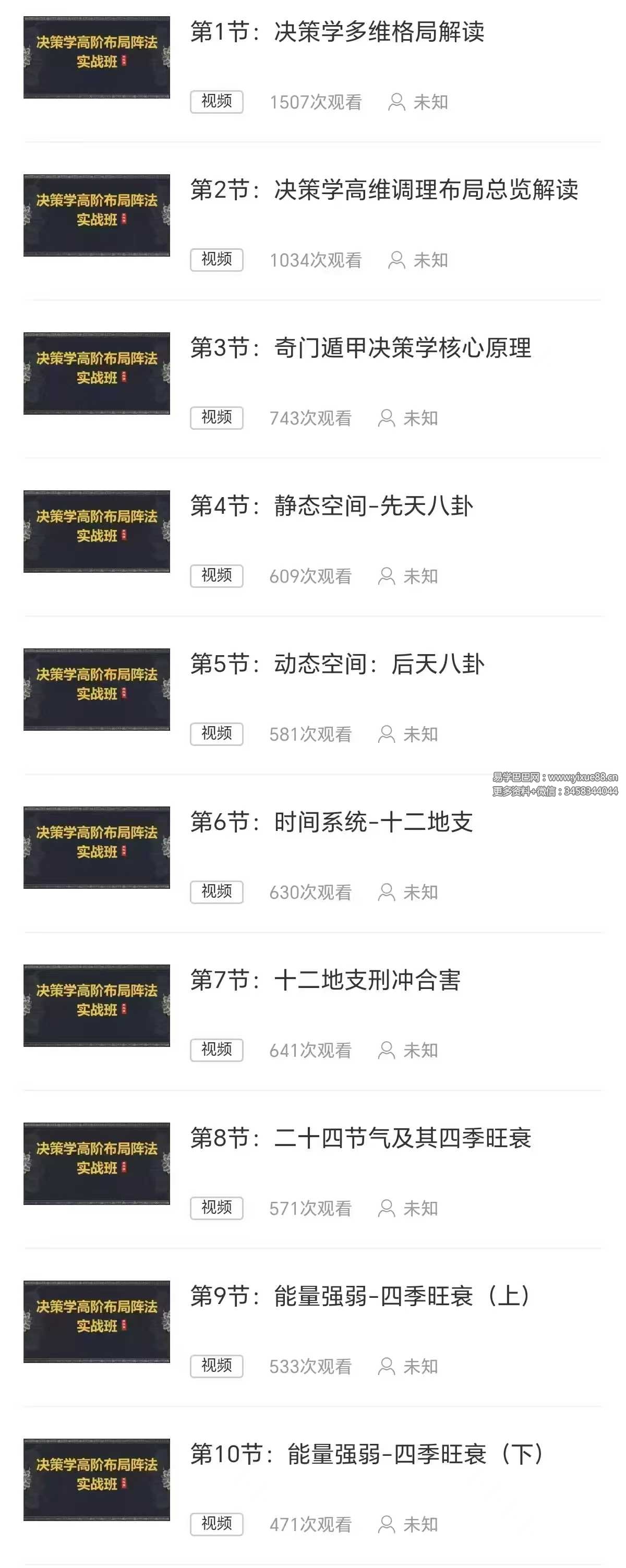Play 第2节 决策学高维调理布局总览解读
Viewport: 626px width, 1568px height.
point(383,190)
